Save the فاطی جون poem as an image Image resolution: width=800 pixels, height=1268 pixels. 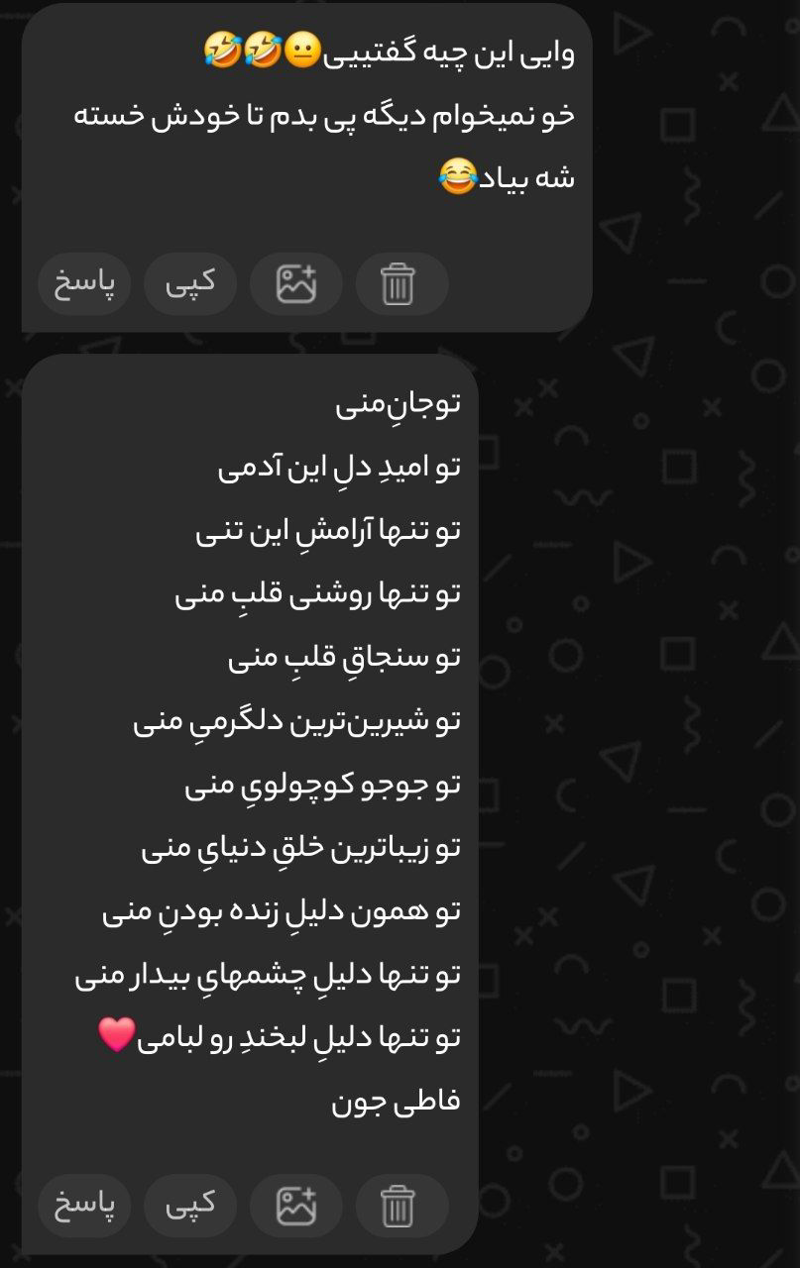click(x=296, y=1205)
